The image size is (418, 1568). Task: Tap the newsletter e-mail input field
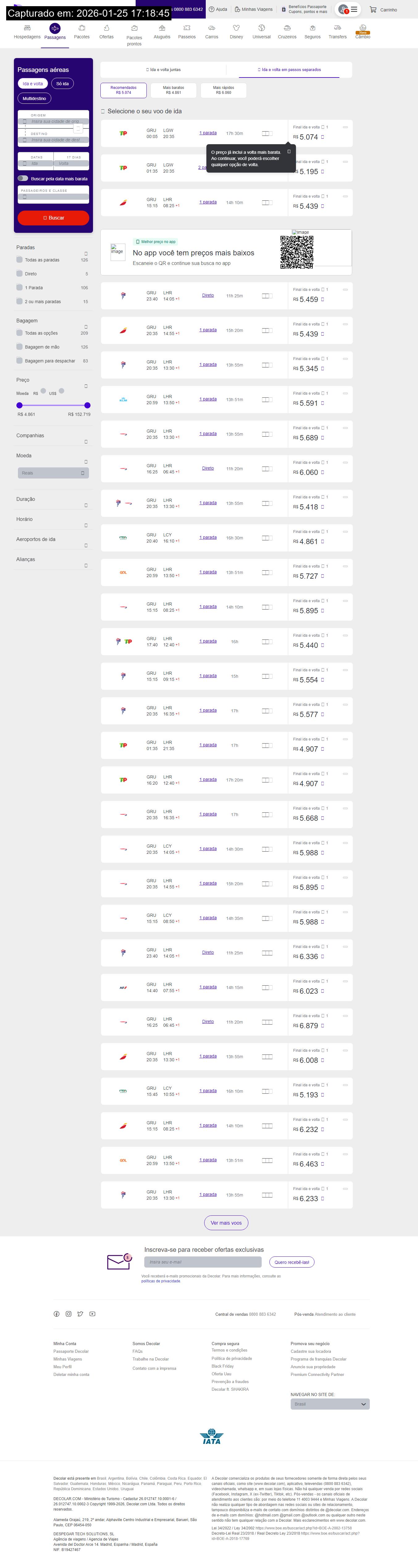(203, 1262)
